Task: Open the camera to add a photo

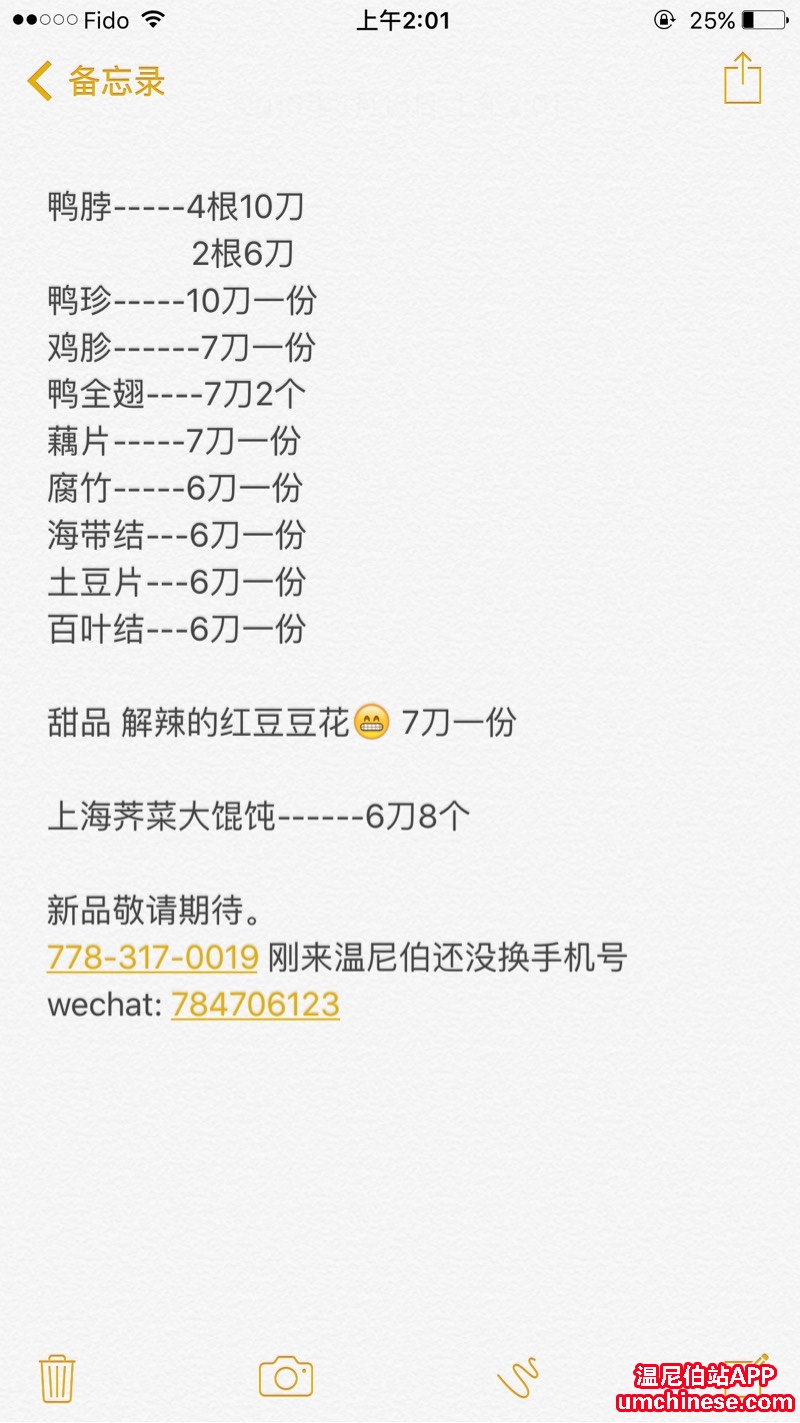Action: (286, 1378)
